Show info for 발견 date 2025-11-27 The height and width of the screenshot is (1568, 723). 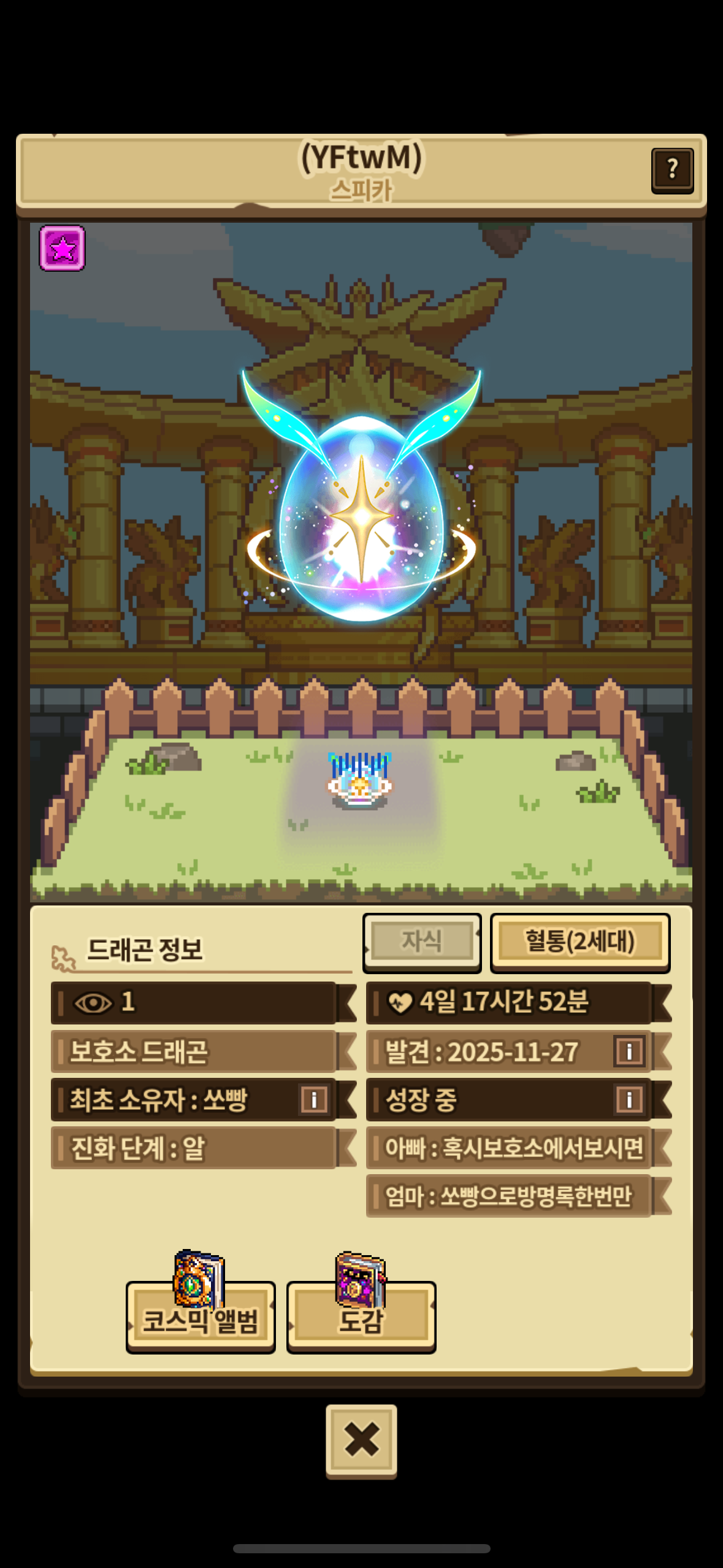(x=629, y=1051)
